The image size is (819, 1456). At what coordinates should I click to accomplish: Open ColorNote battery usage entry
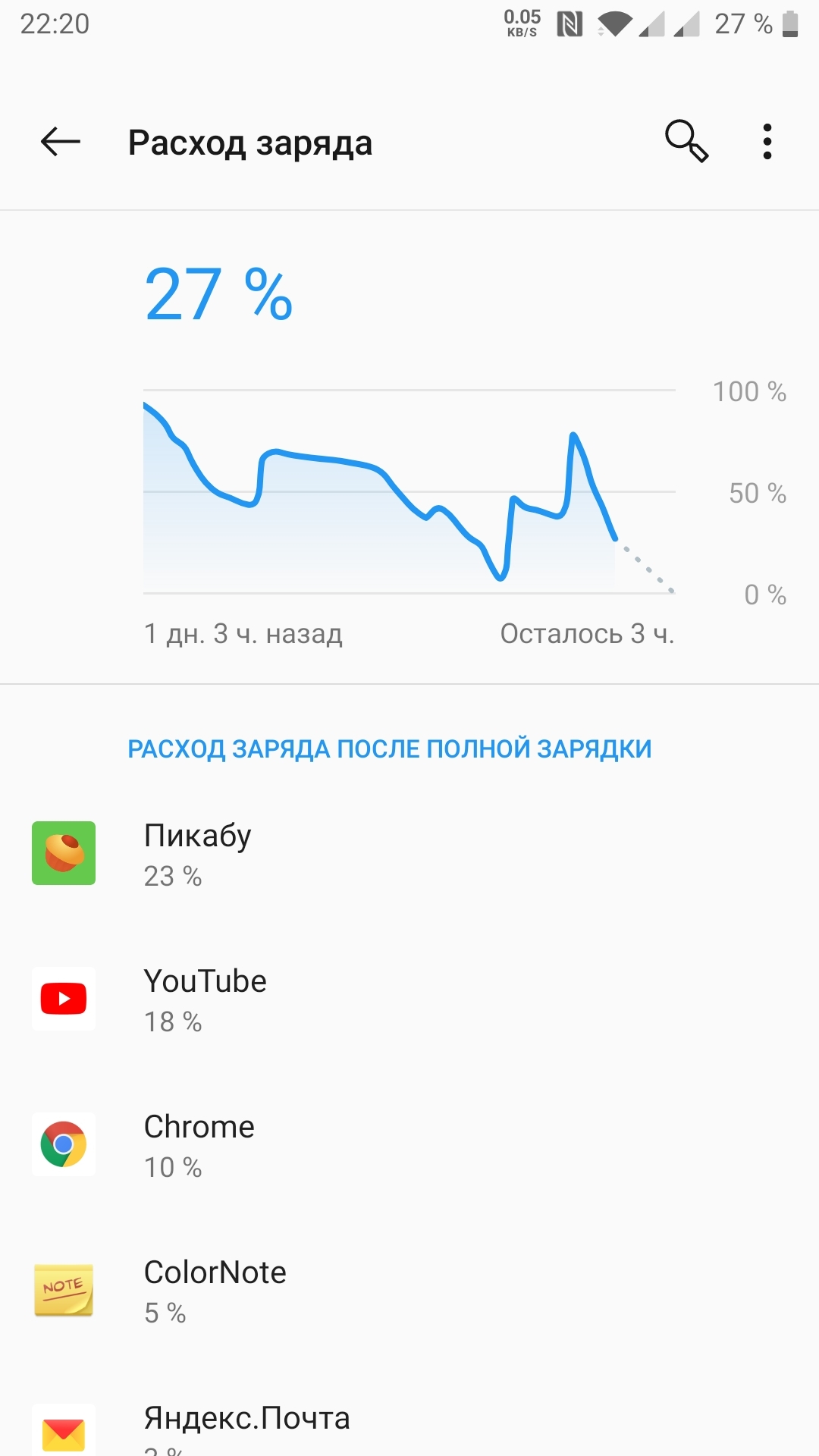(409, 1291)
